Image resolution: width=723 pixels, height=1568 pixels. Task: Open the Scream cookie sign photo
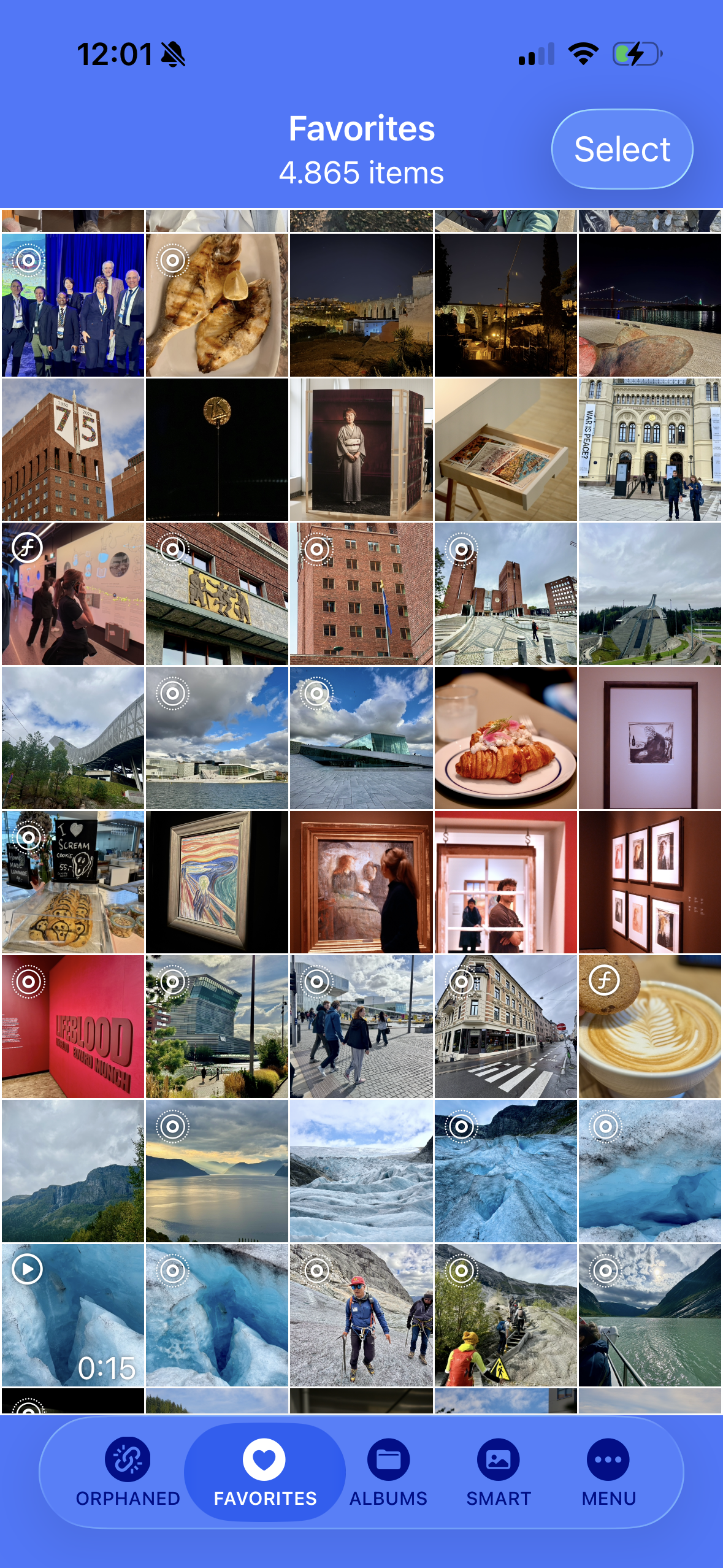[x=73, y=882]
